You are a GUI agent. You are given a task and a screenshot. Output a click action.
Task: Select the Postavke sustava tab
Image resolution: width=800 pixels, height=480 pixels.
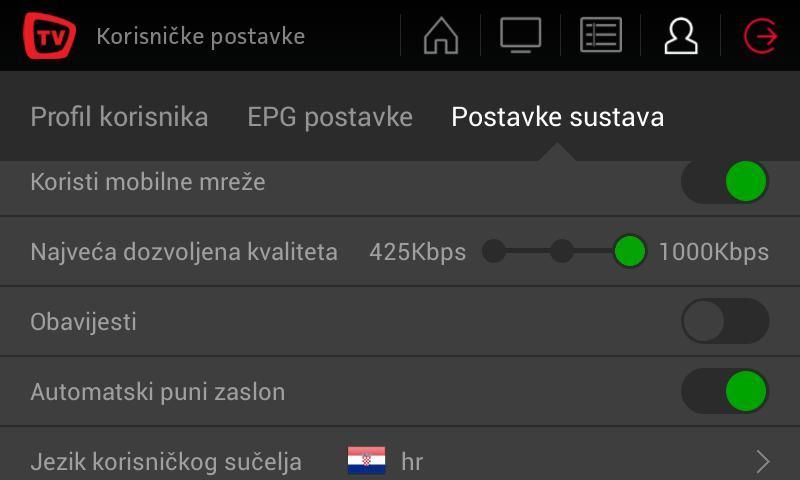click(x=557, y=117)
